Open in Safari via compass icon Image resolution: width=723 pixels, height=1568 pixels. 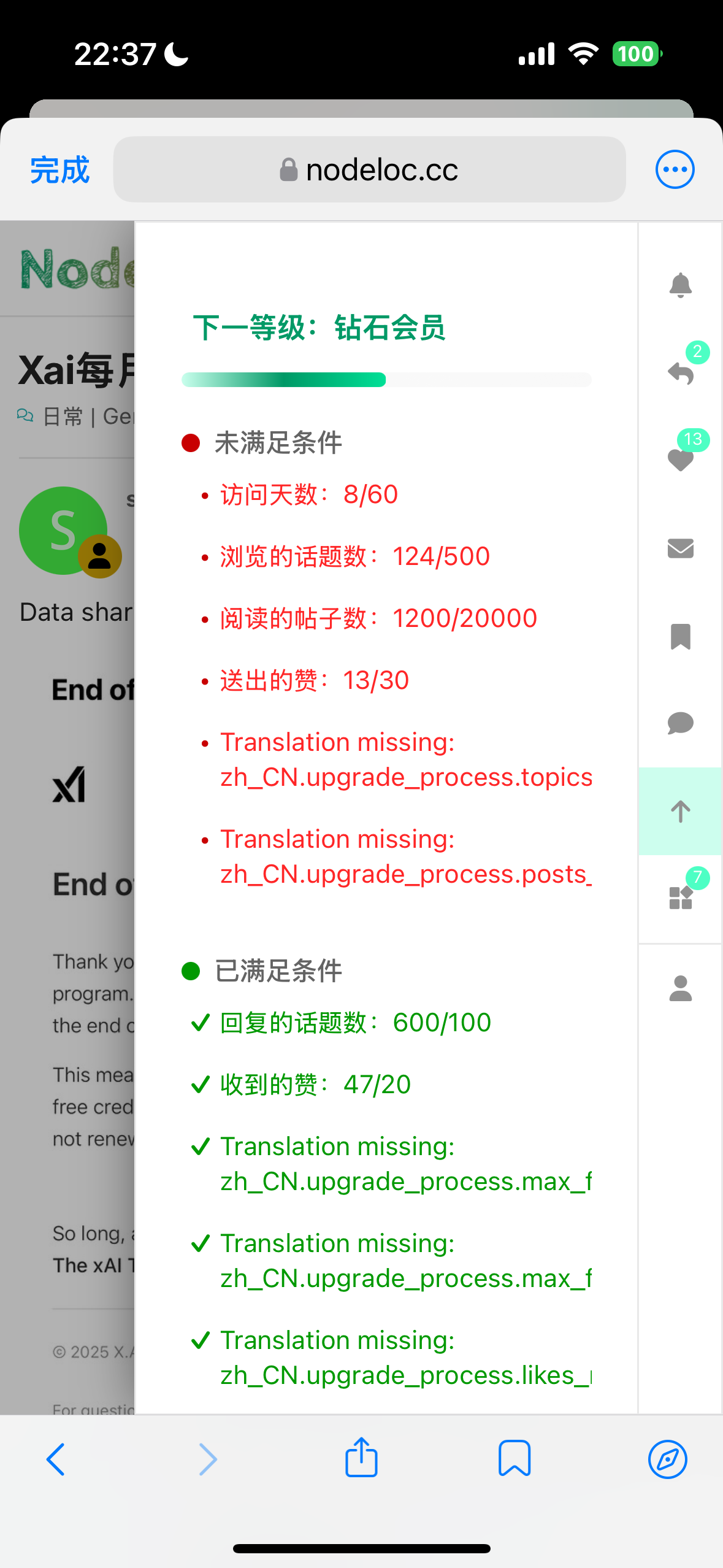tap(667, 1459)
